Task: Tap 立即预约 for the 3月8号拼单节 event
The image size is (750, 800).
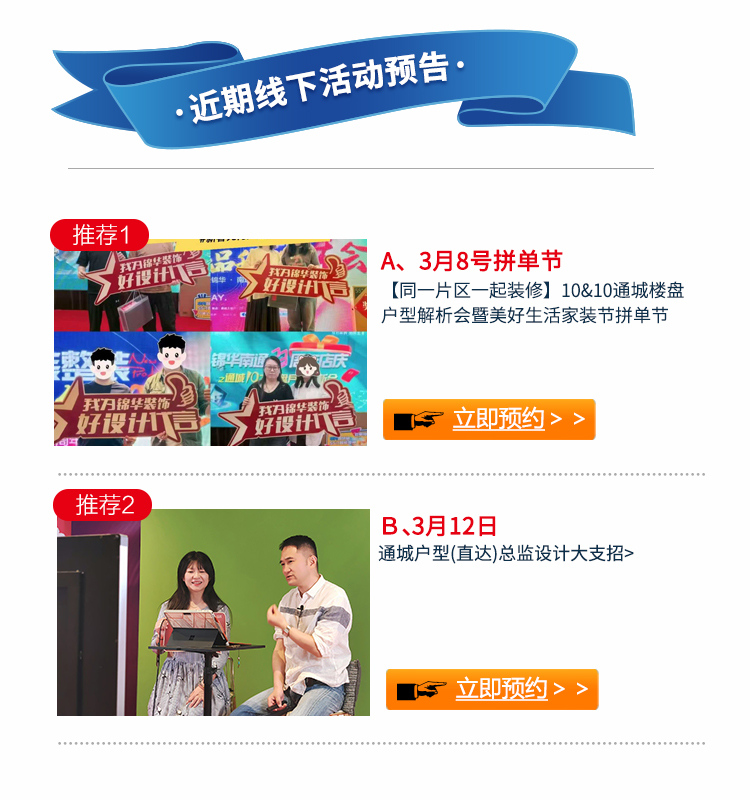Action: (489, 419)
